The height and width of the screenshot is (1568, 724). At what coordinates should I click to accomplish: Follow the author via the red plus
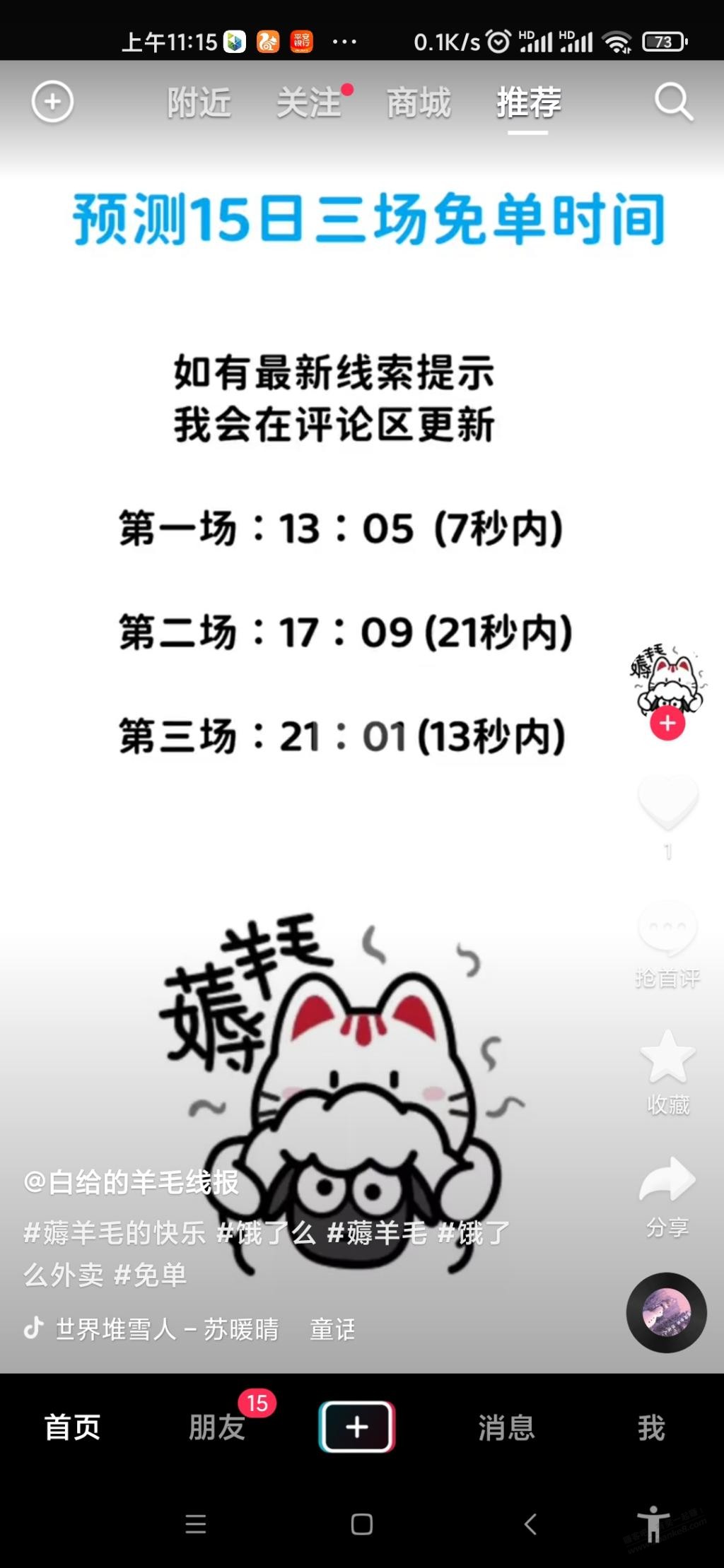[x=667, y=724]
